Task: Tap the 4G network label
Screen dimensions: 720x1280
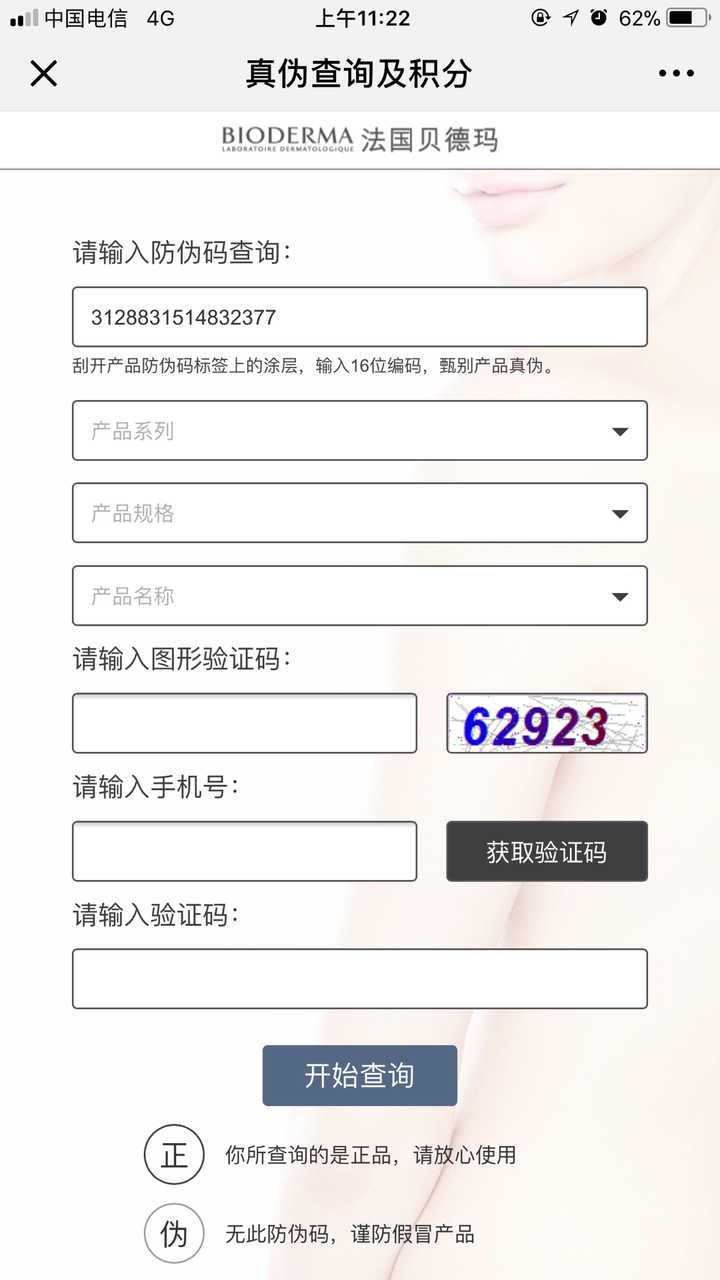Action: click(x=157, y=16)
